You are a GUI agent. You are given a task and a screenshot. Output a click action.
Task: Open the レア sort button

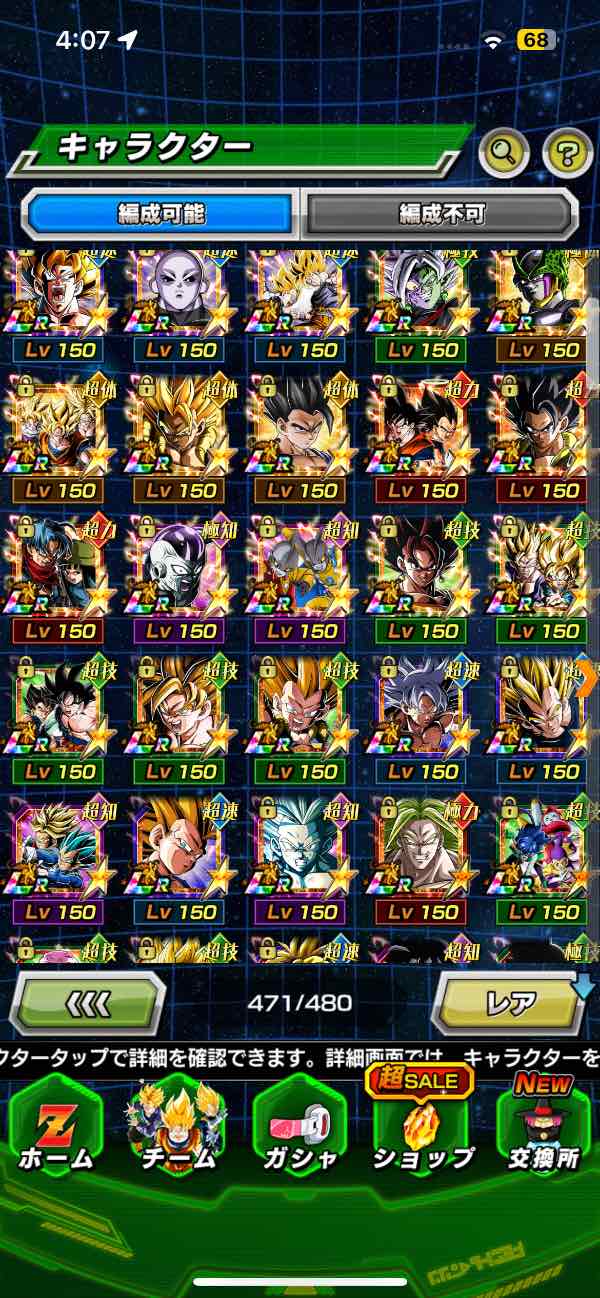point(509,1003)
